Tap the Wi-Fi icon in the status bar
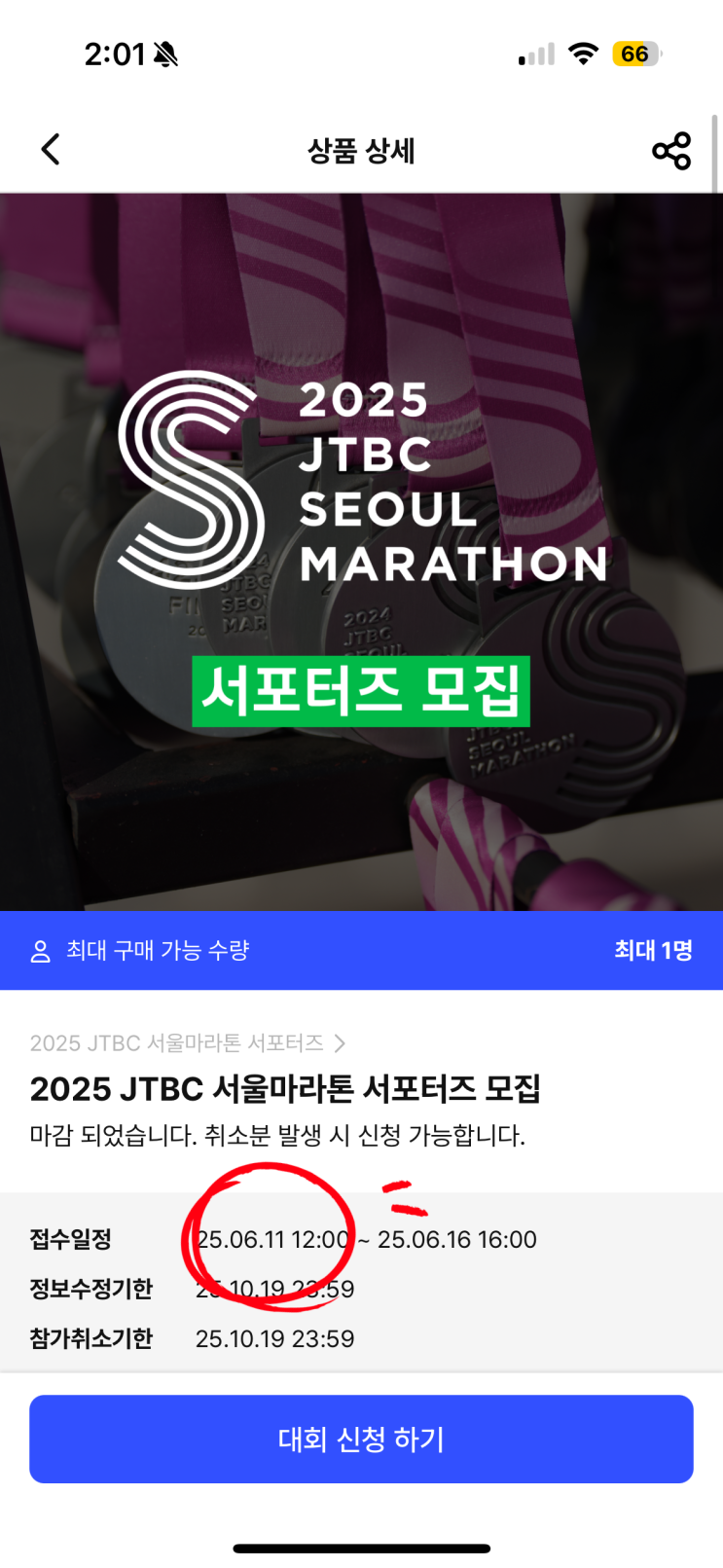The image size is (723, 1568). click(581, 54)
